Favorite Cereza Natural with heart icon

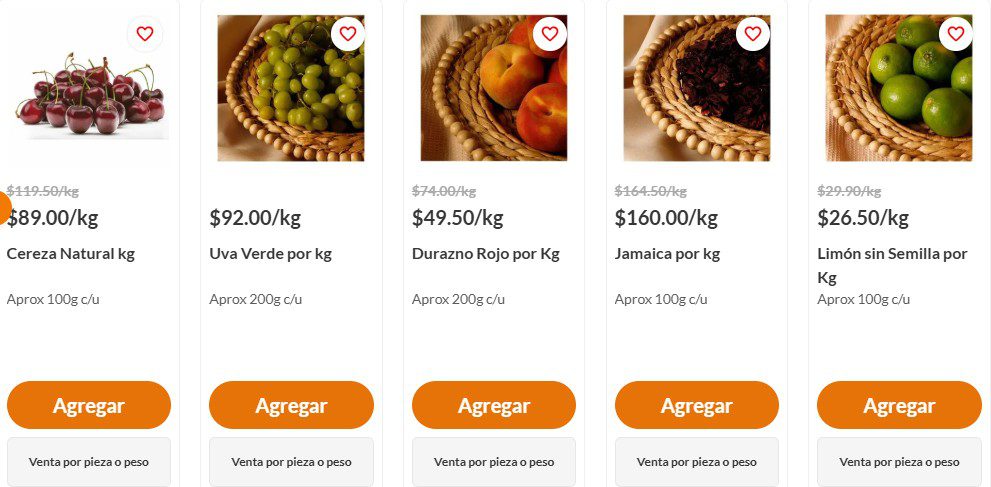(x=145, y=34)
